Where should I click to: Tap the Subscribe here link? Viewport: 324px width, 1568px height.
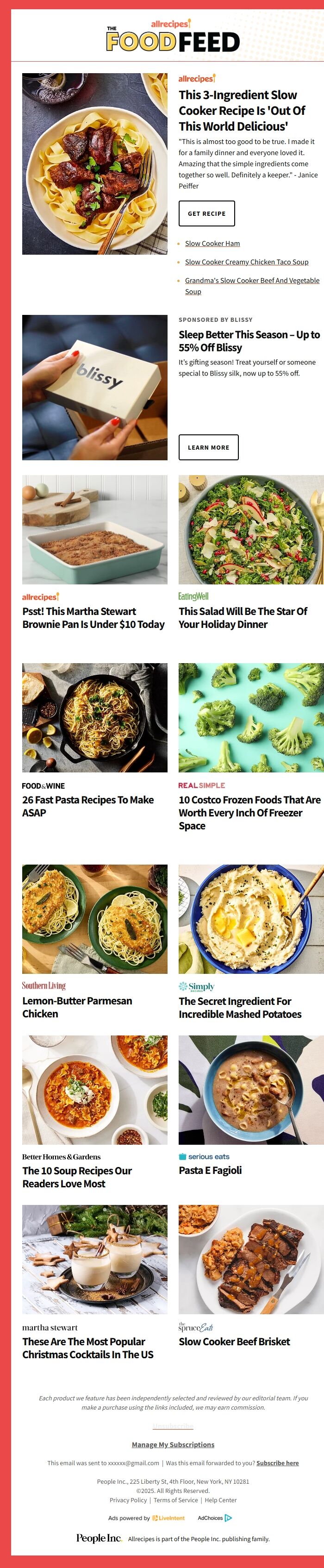pos(277,1463)
